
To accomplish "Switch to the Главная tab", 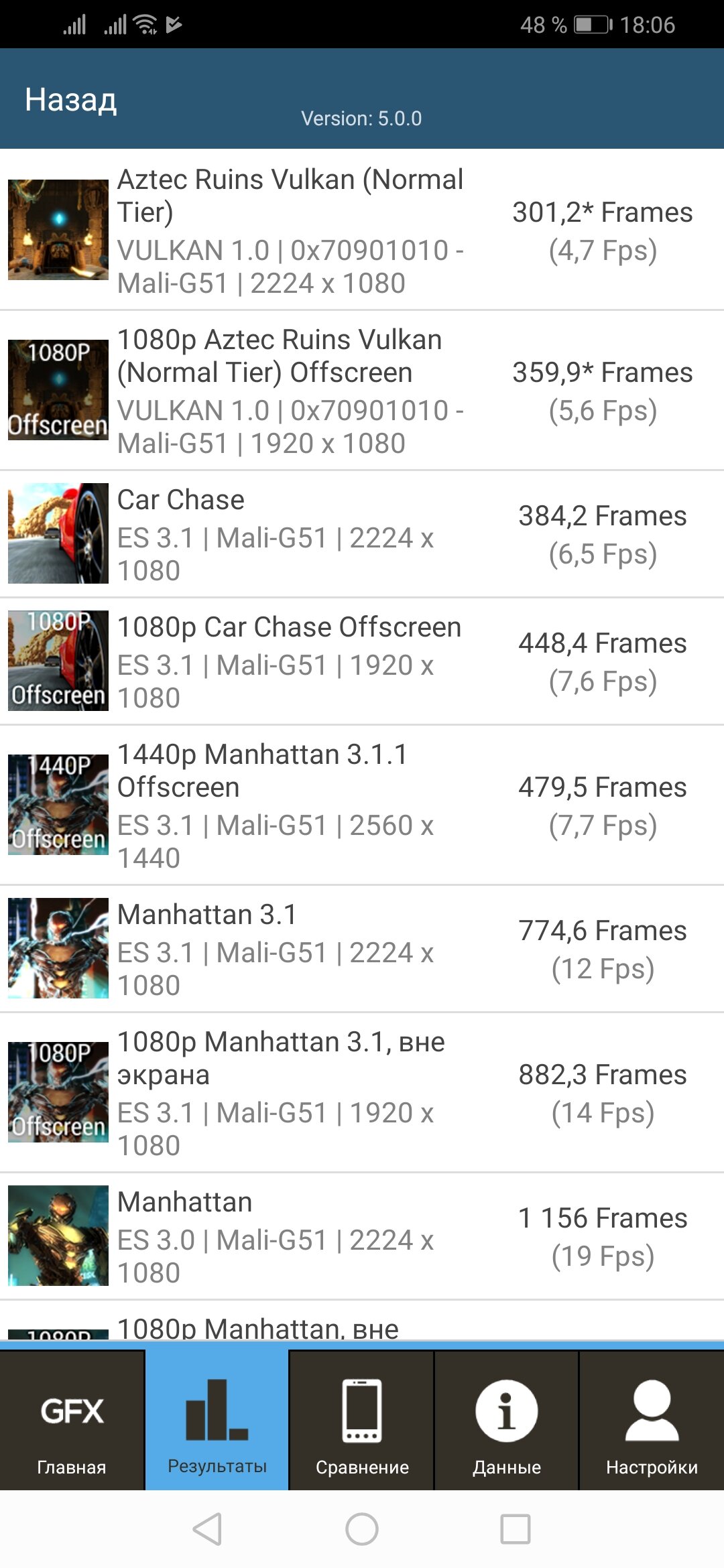I will (x=72, y=1420).
